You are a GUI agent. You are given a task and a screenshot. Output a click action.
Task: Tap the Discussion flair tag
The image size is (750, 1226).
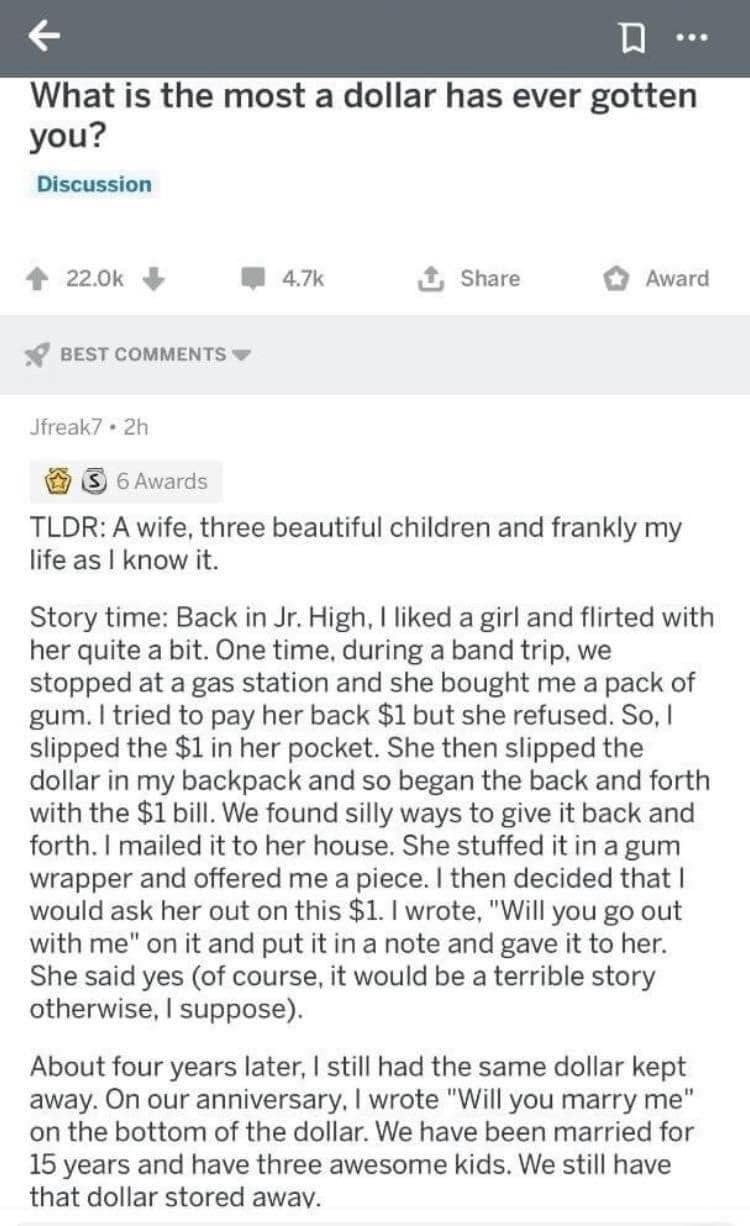click(94, 184)
